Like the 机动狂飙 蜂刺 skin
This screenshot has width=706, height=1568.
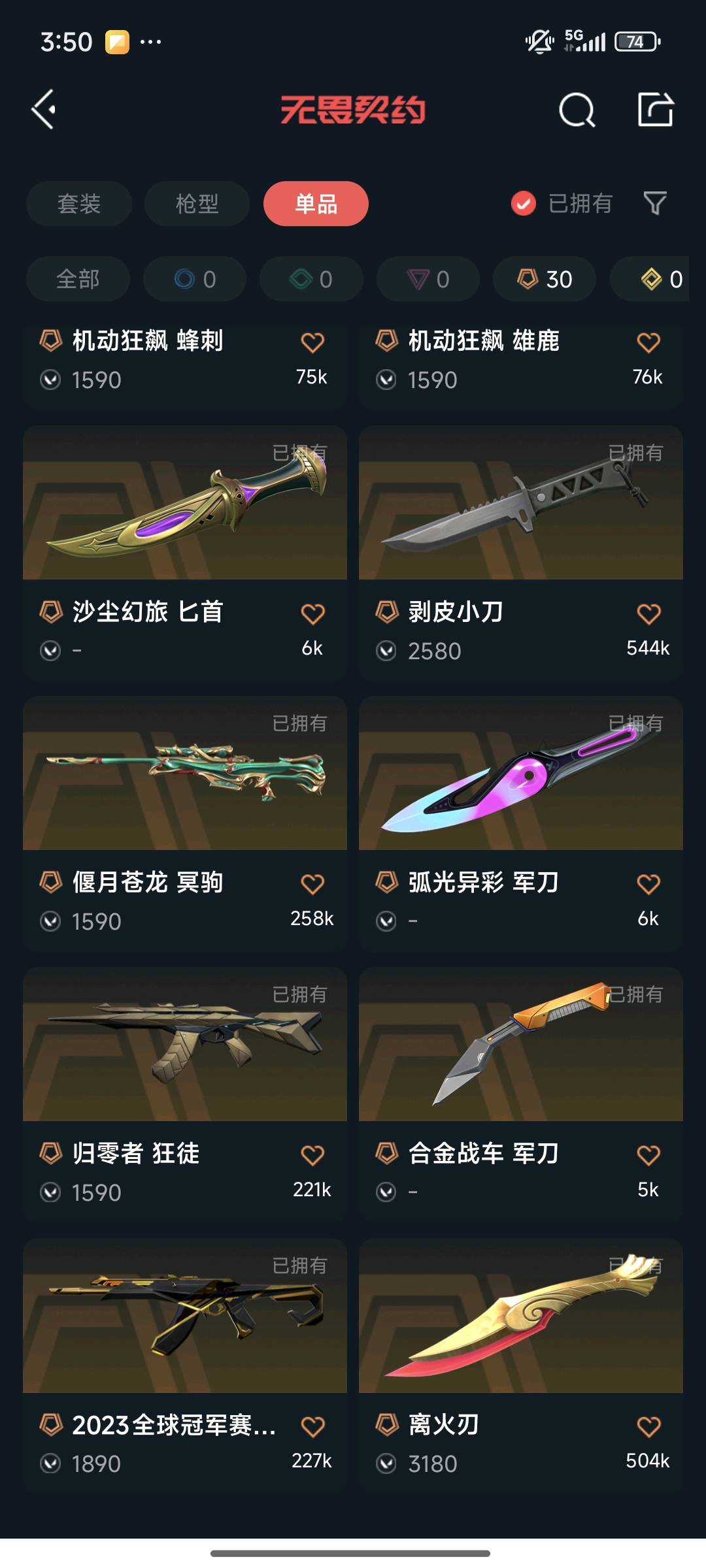(x=312, y=342)
